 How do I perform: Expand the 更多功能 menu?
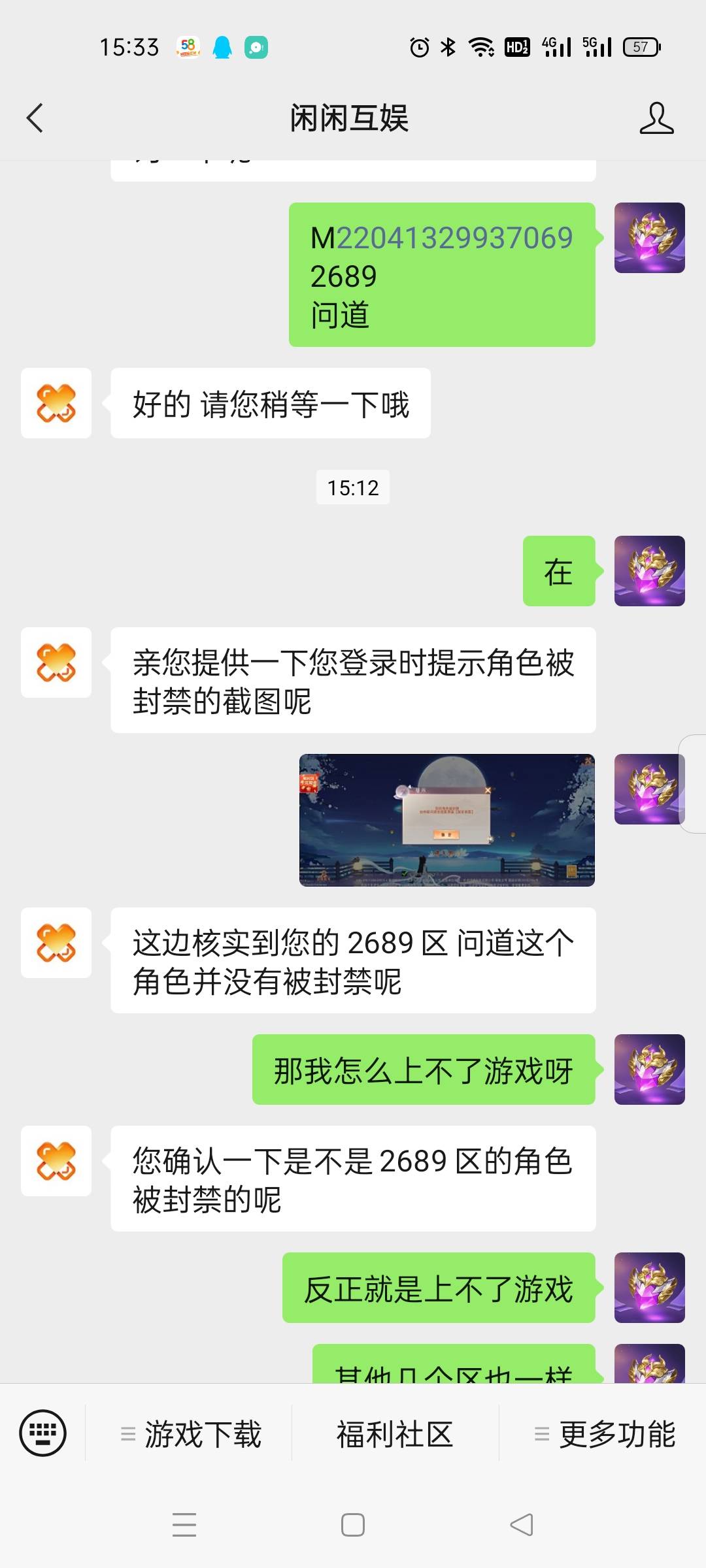point(605,1435)
